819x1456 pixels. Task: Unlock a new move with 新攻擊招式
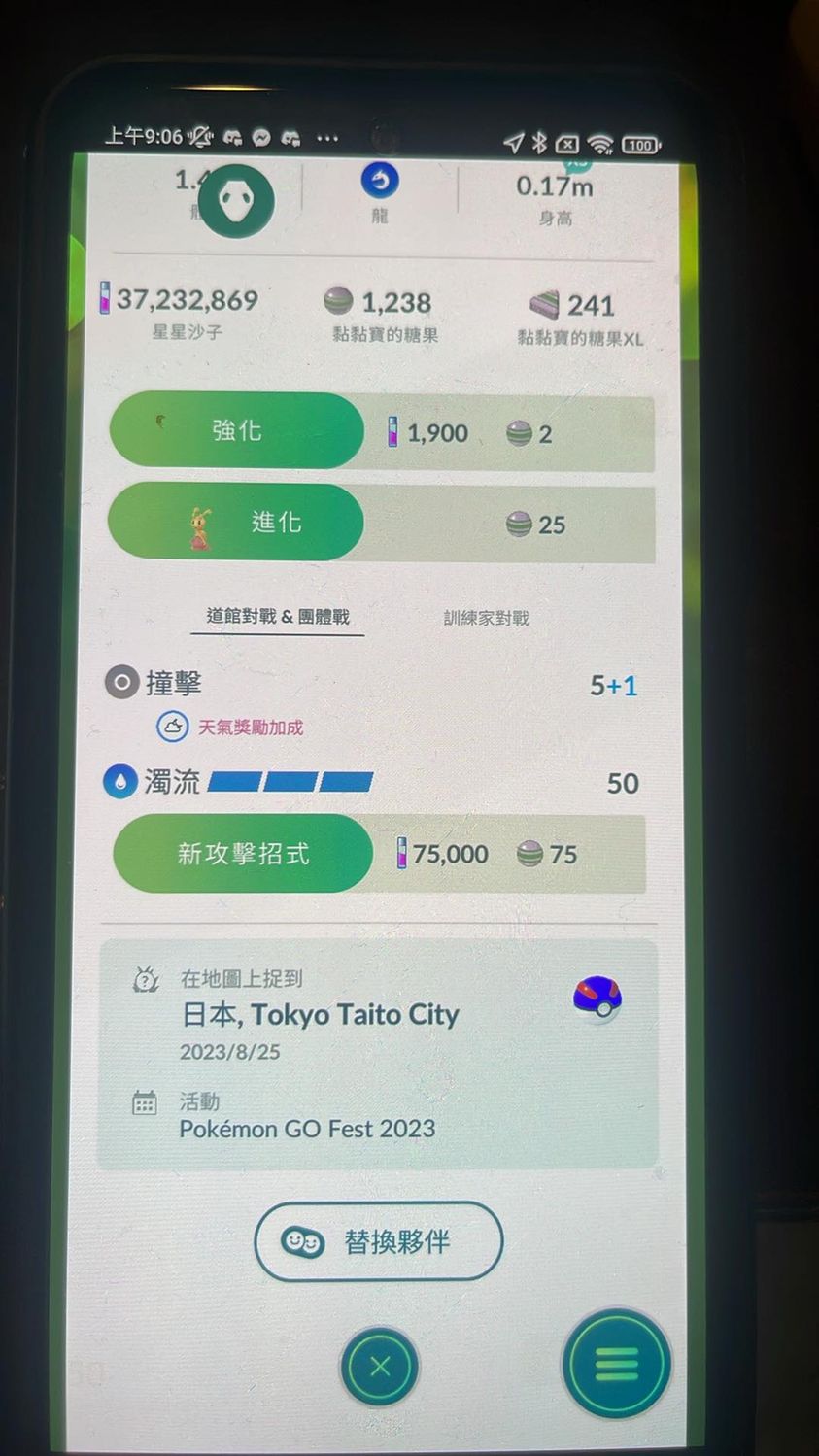point(243,854)
